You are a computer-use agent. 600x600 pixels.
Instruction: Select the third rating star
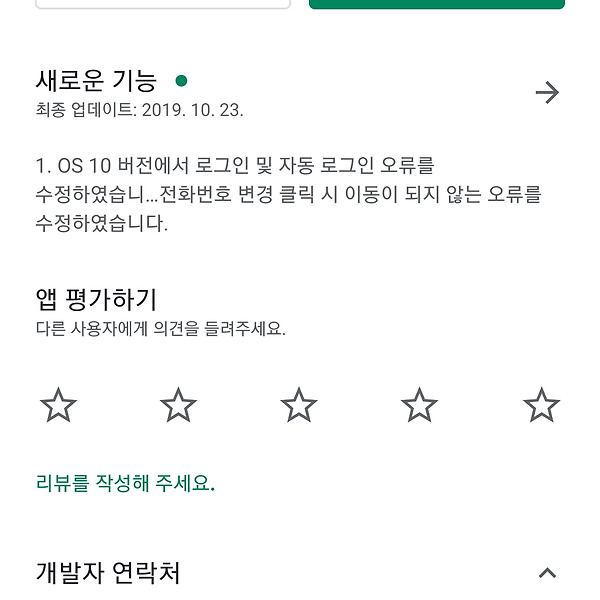299,406
